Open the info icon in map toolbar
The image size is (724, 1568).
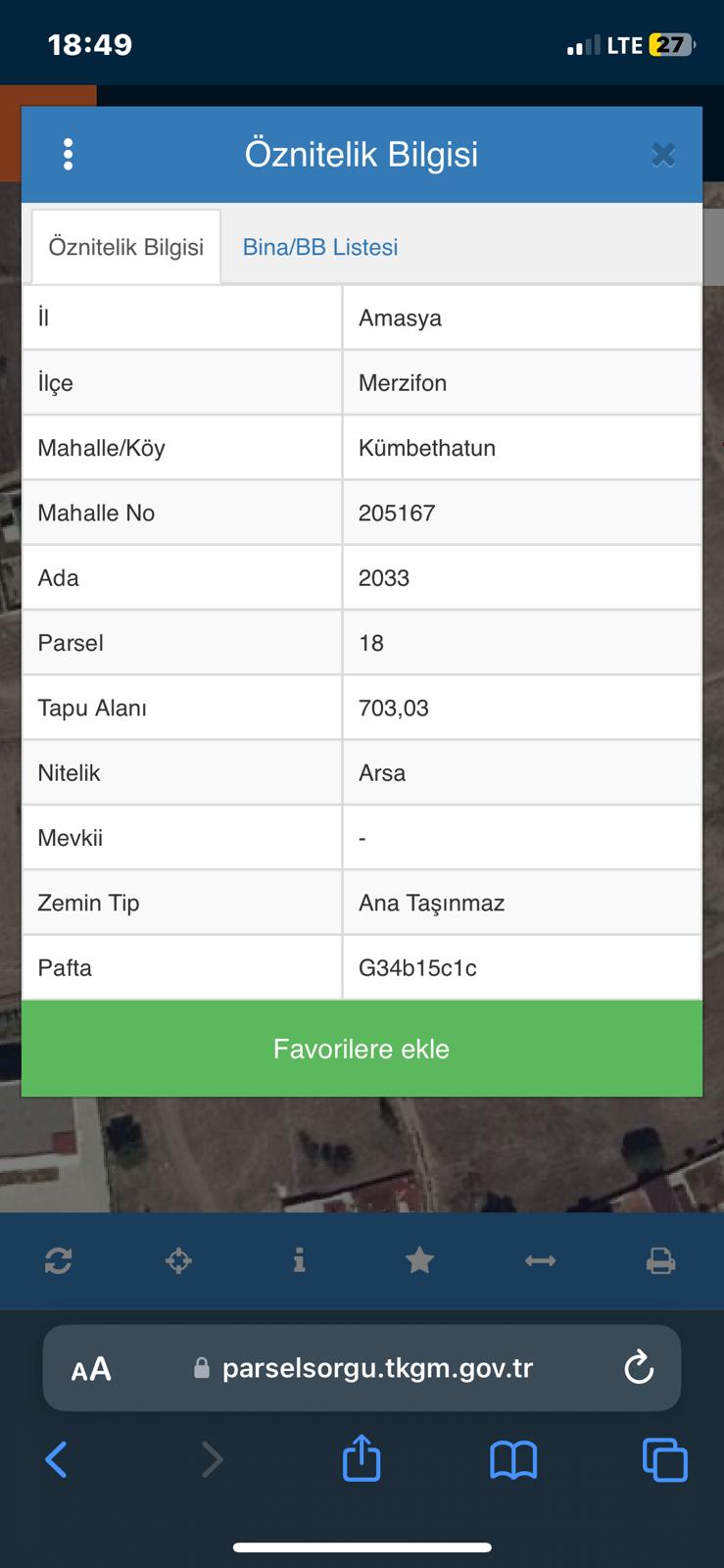pyautogui.click(x=299, y=1260)
